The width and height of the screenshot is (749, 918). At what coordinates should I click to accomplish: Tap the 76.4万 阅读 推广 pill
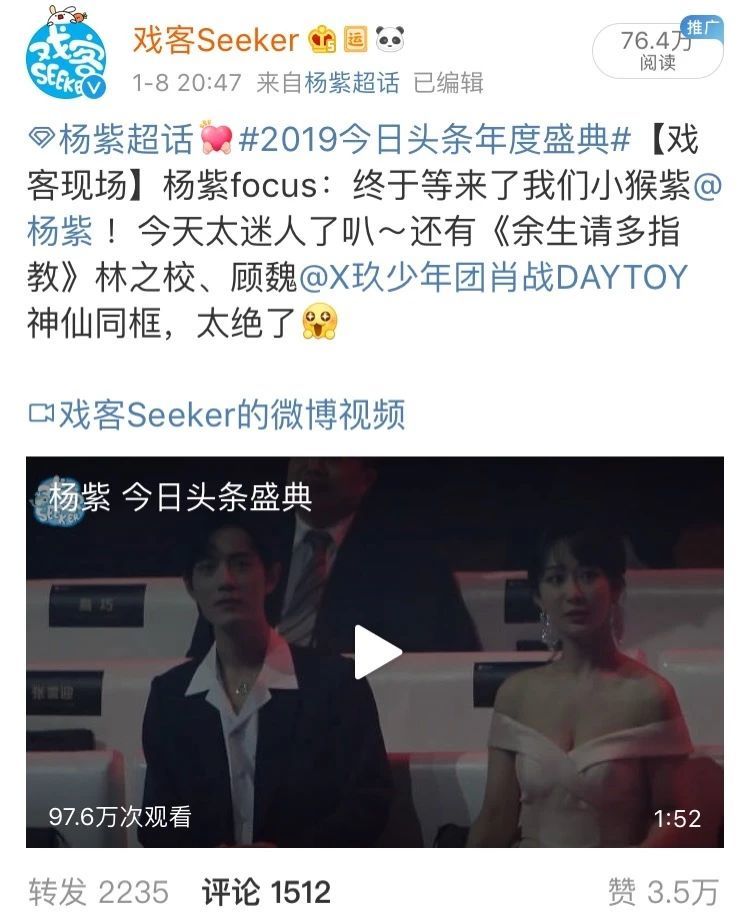tap(658, 50)
